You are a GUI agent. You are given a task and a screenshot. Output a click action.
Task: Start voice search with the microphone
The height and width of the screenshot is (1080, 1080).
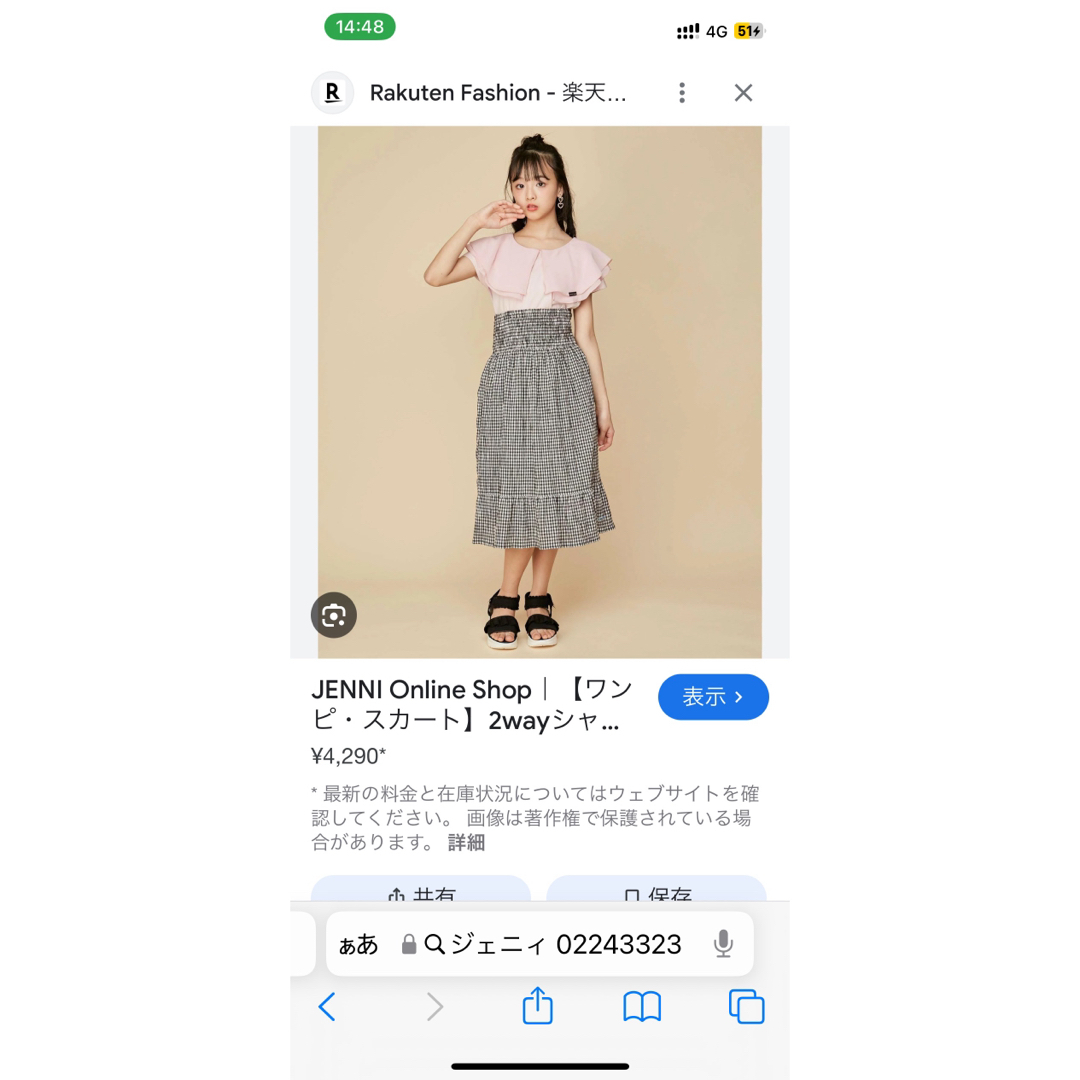click(723, 944)
